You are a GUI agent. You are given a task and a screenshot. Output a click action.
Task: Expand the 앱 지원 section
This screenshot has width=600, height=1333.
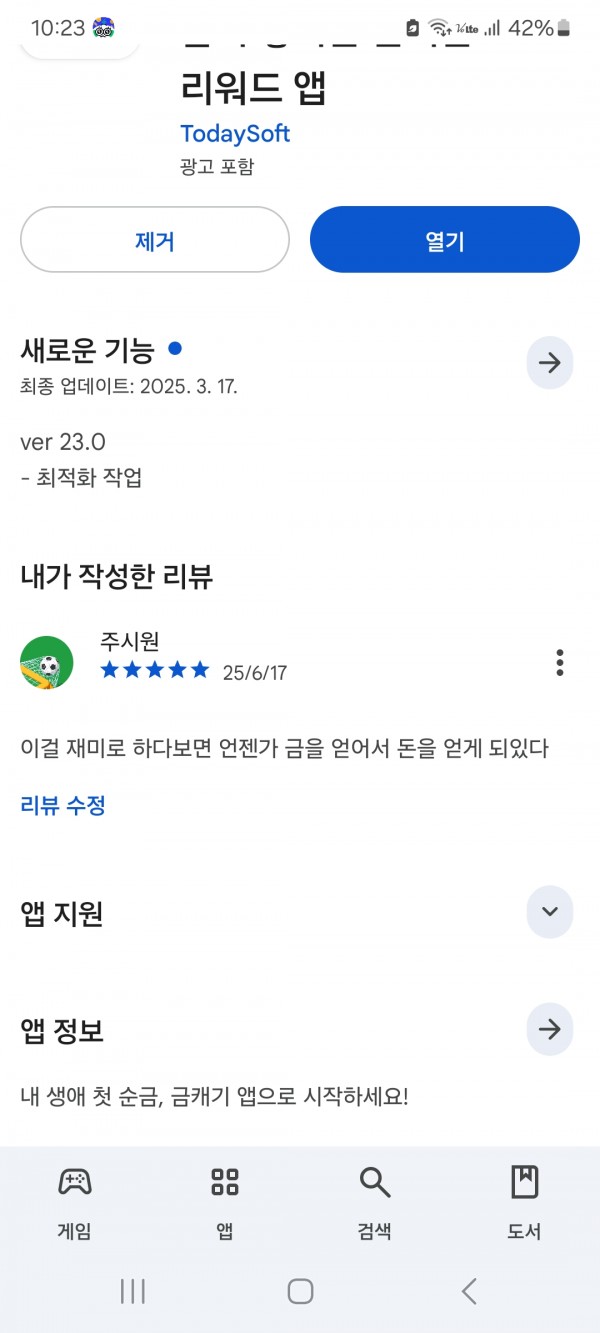[550, 912]
